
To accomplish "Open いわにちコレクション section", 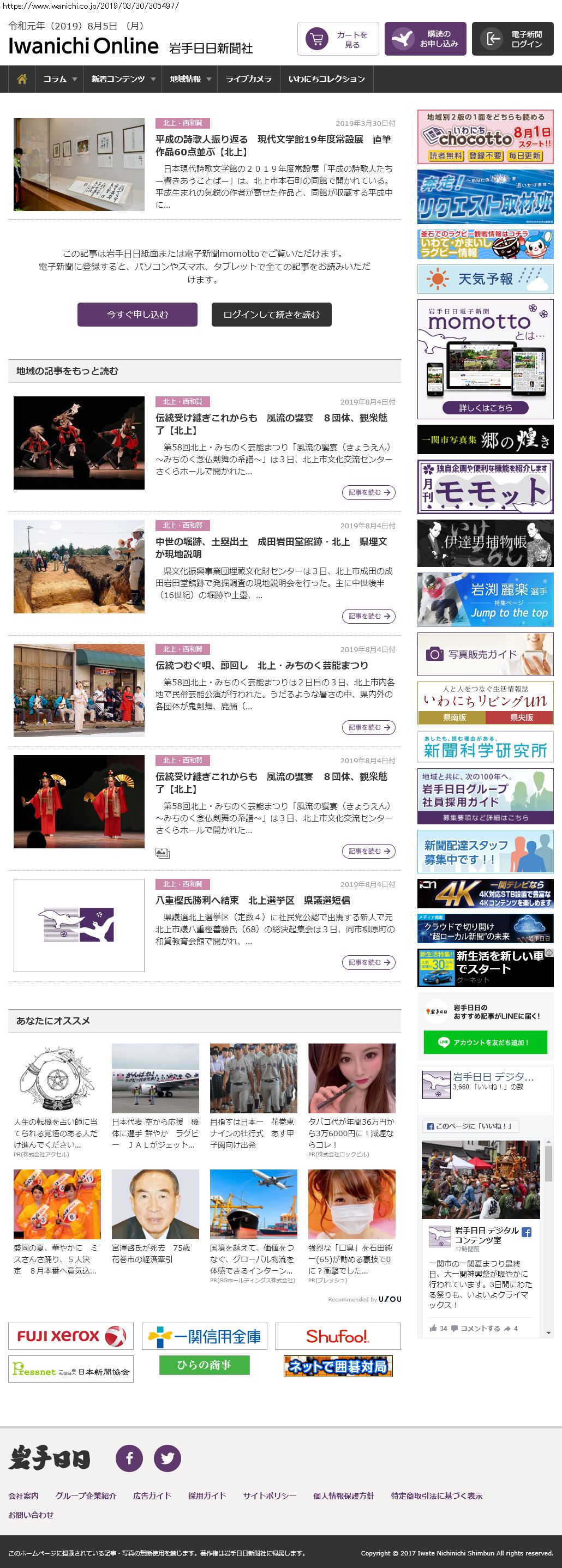I will [326, 79].
